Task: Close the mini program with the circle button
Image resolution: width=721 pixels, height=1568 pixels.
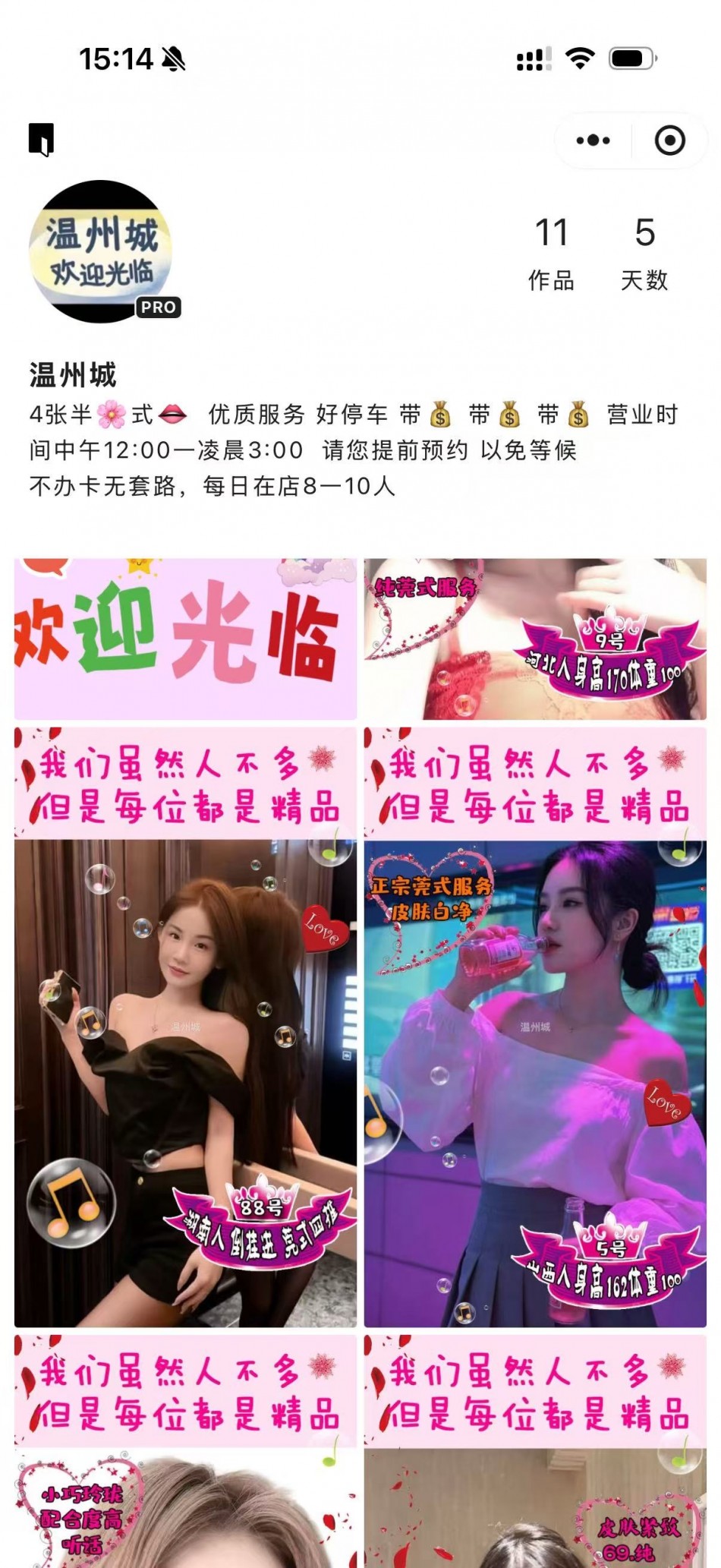Action: tap(669, 140)
